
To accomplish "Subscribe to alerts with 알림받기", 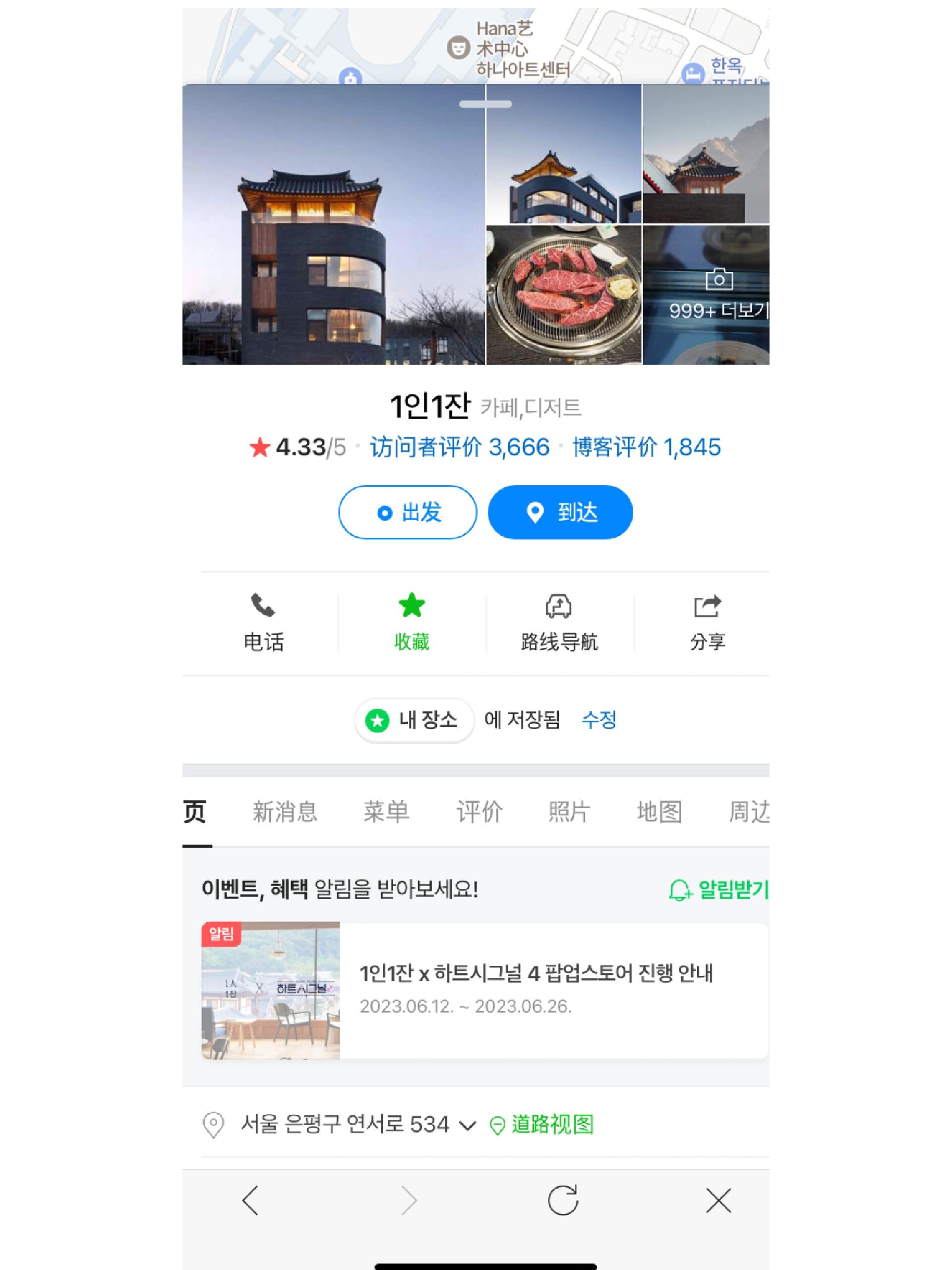I will point(717,890).
